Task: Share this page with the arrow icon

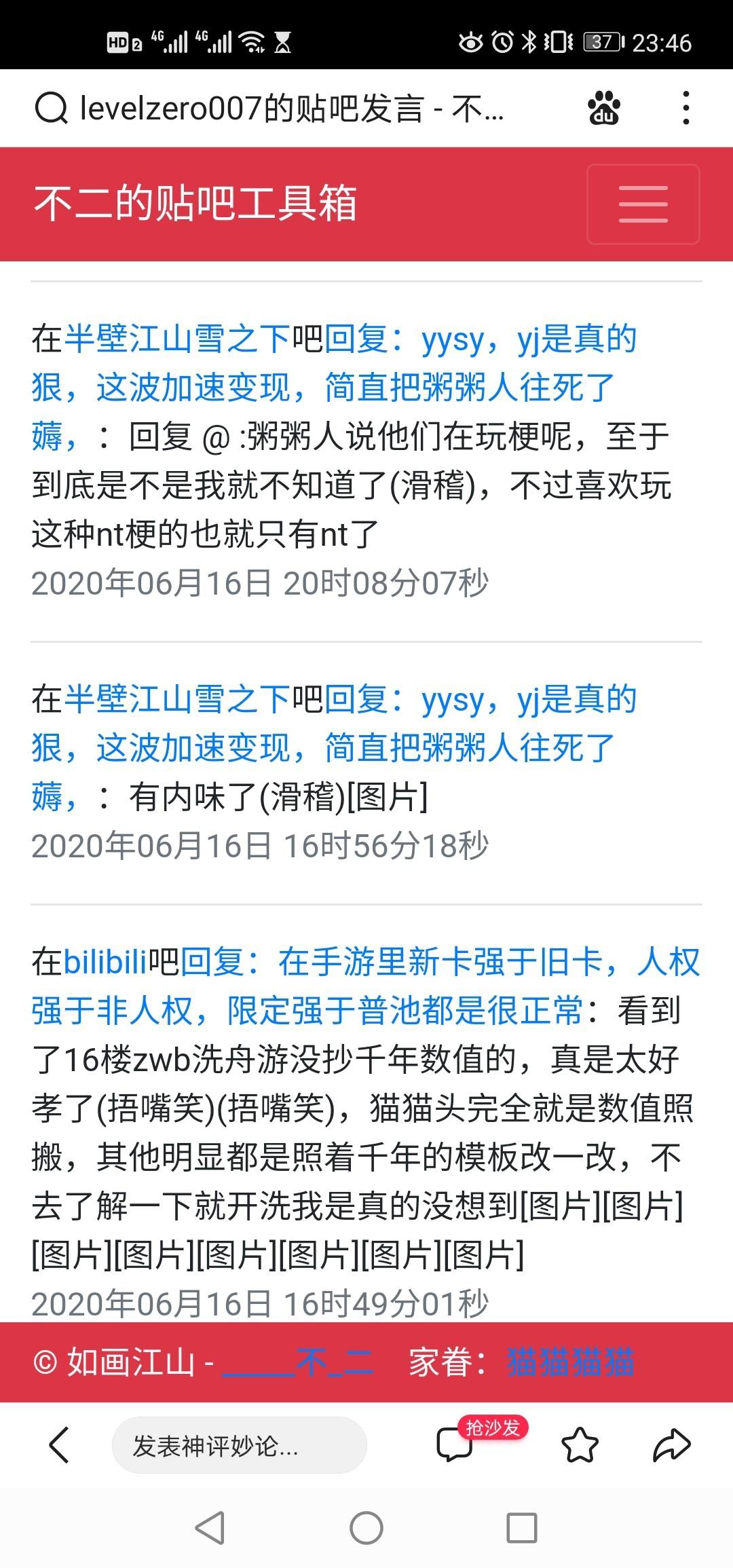Action: [672, 1445]
